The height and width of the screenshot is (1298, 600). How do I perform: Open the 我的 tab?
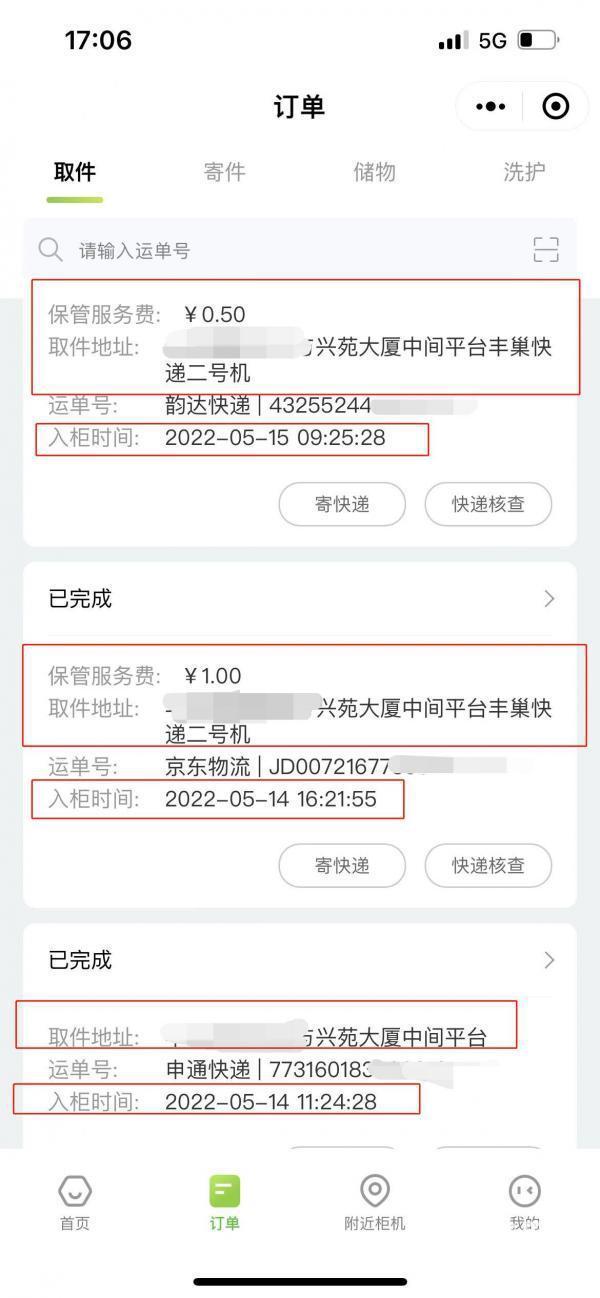pos(525,1202)
